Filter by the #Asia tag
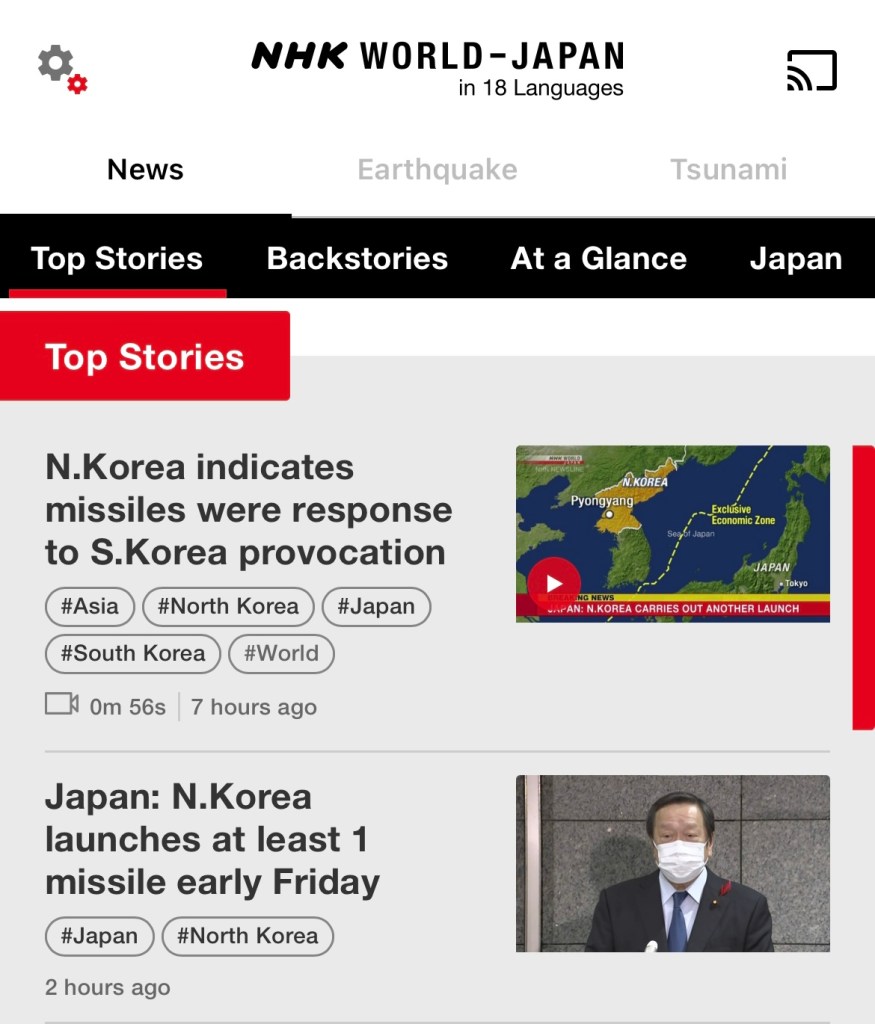875x1024 pixels. click(89, 606)
